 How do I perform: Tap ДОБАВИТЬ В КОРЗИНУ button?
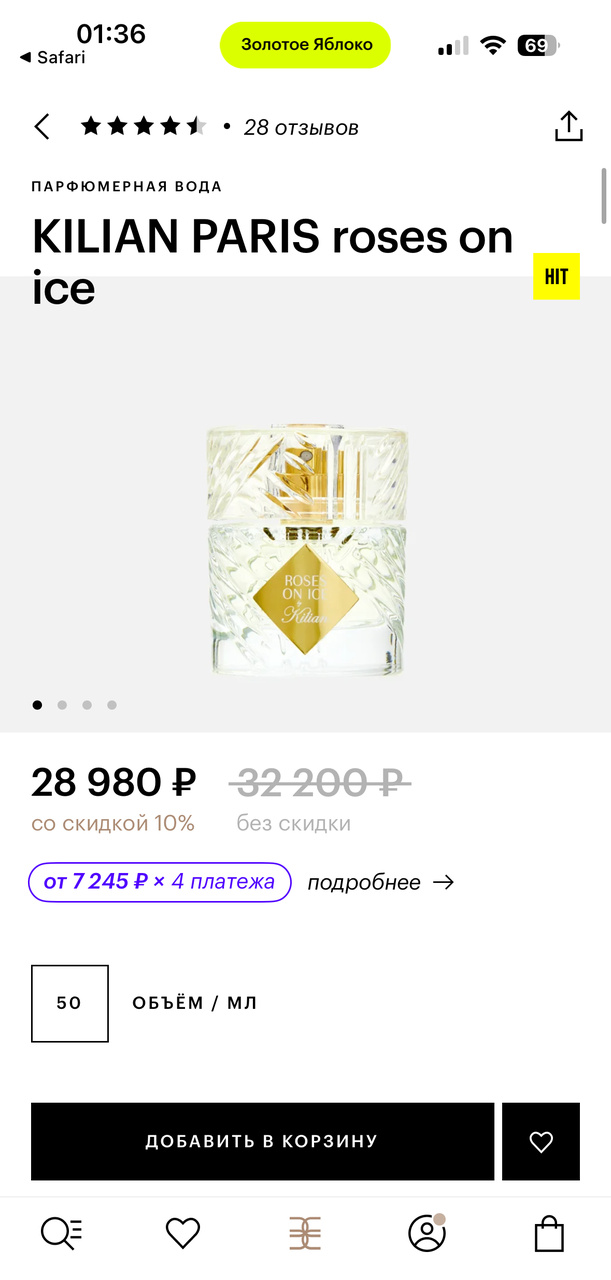tap(262, 1141)
